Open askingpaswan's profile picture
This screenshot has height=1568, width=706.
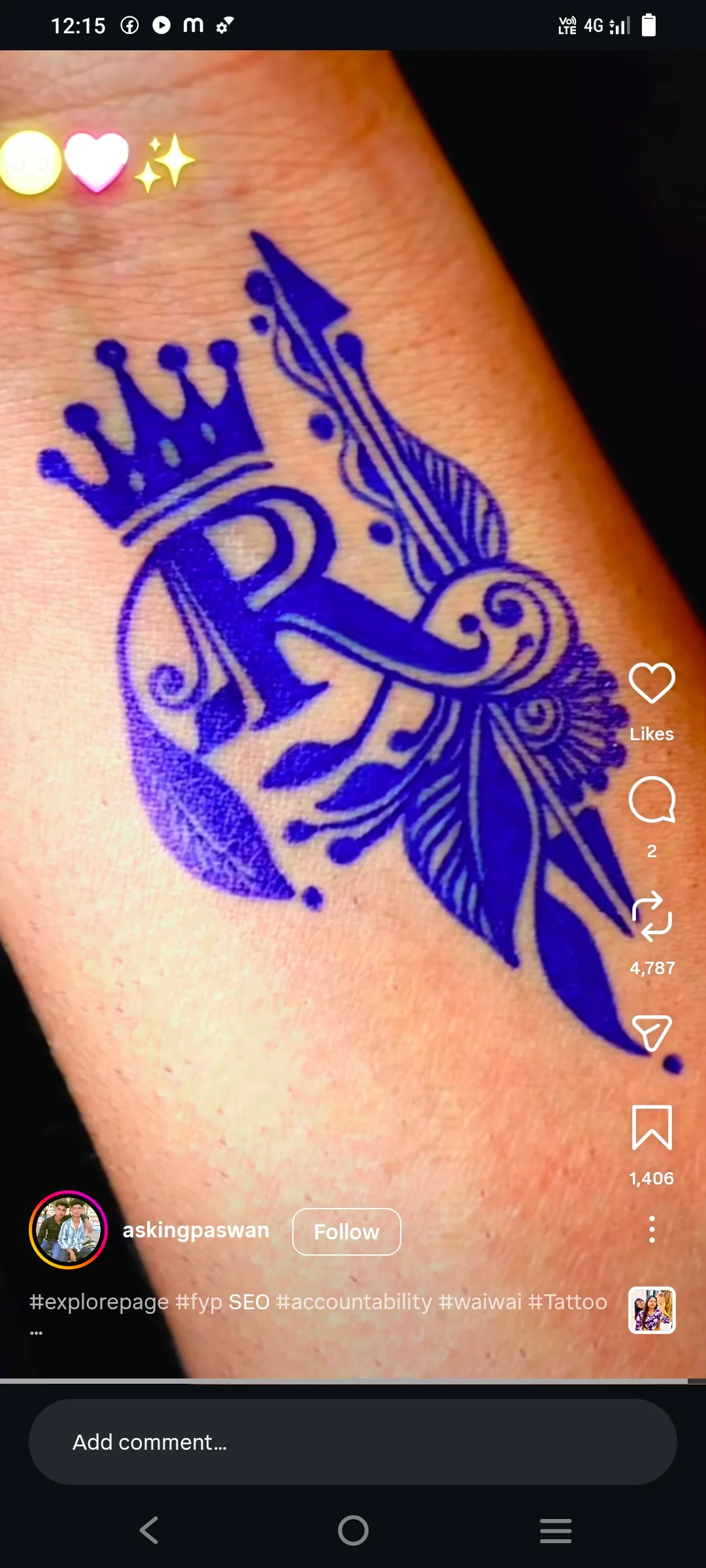[x=68, y=1230]
